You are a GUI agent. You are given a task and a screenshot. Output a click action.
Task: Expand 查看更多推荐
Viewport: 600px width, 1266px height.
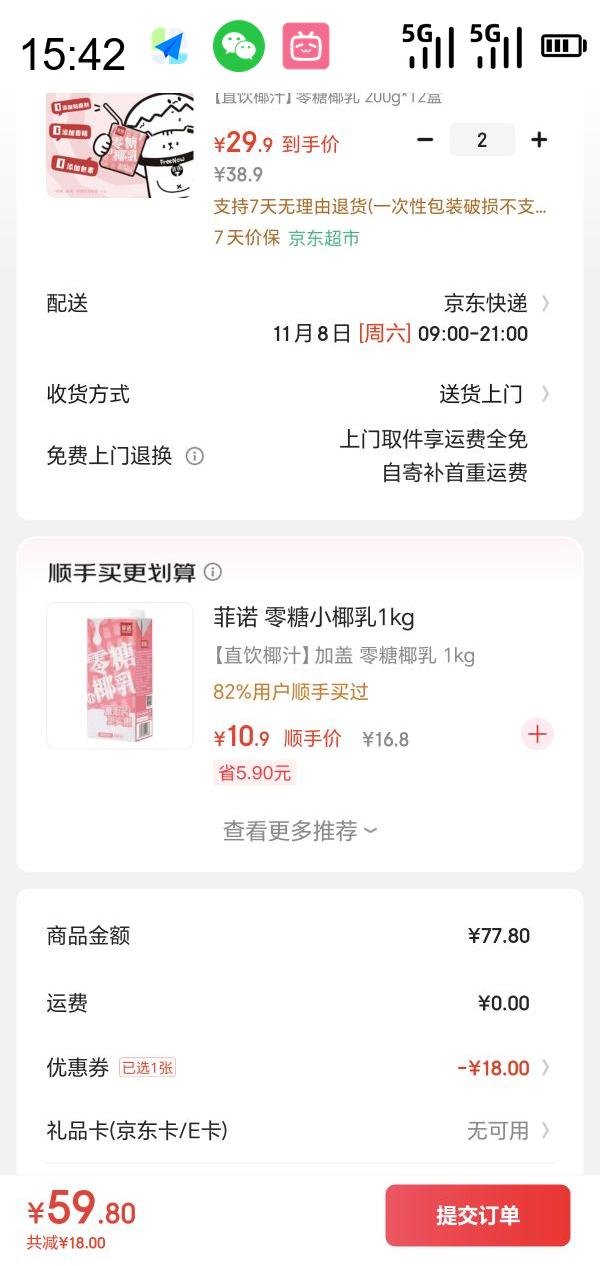click(300, 831)
